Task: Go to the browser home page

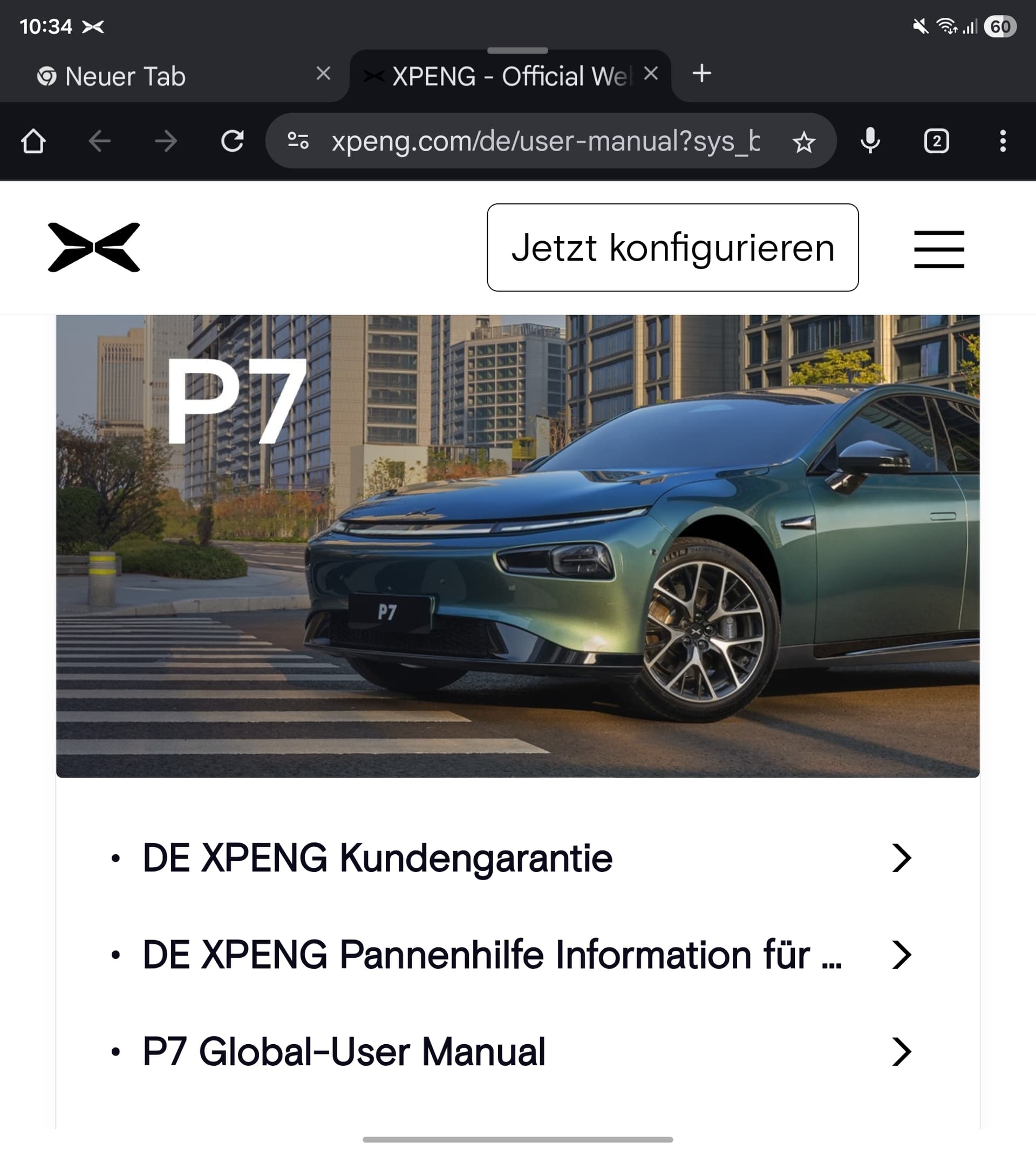Action: coord(33,141)
